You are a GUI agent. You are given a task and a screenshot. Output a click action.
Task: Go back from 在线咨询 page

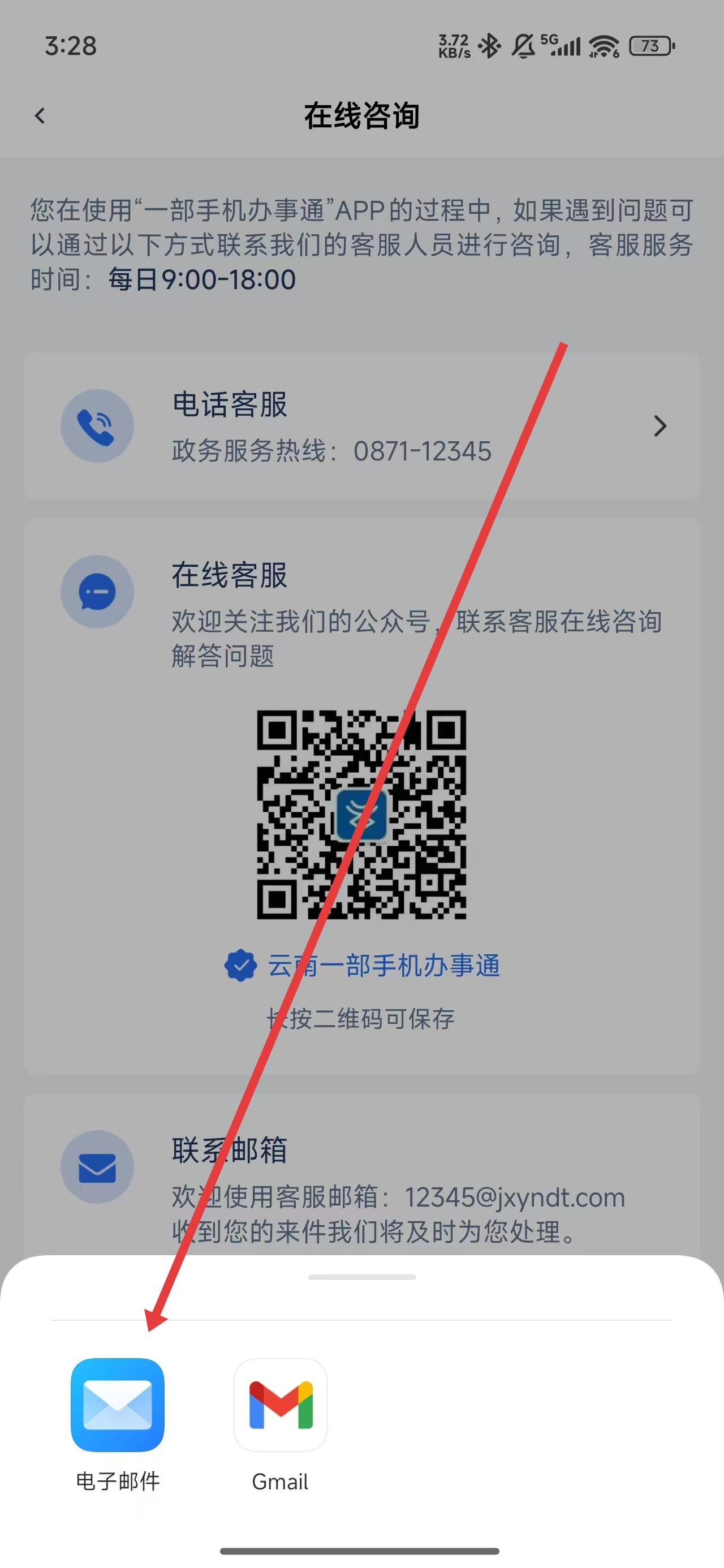(x=40, y=115)
